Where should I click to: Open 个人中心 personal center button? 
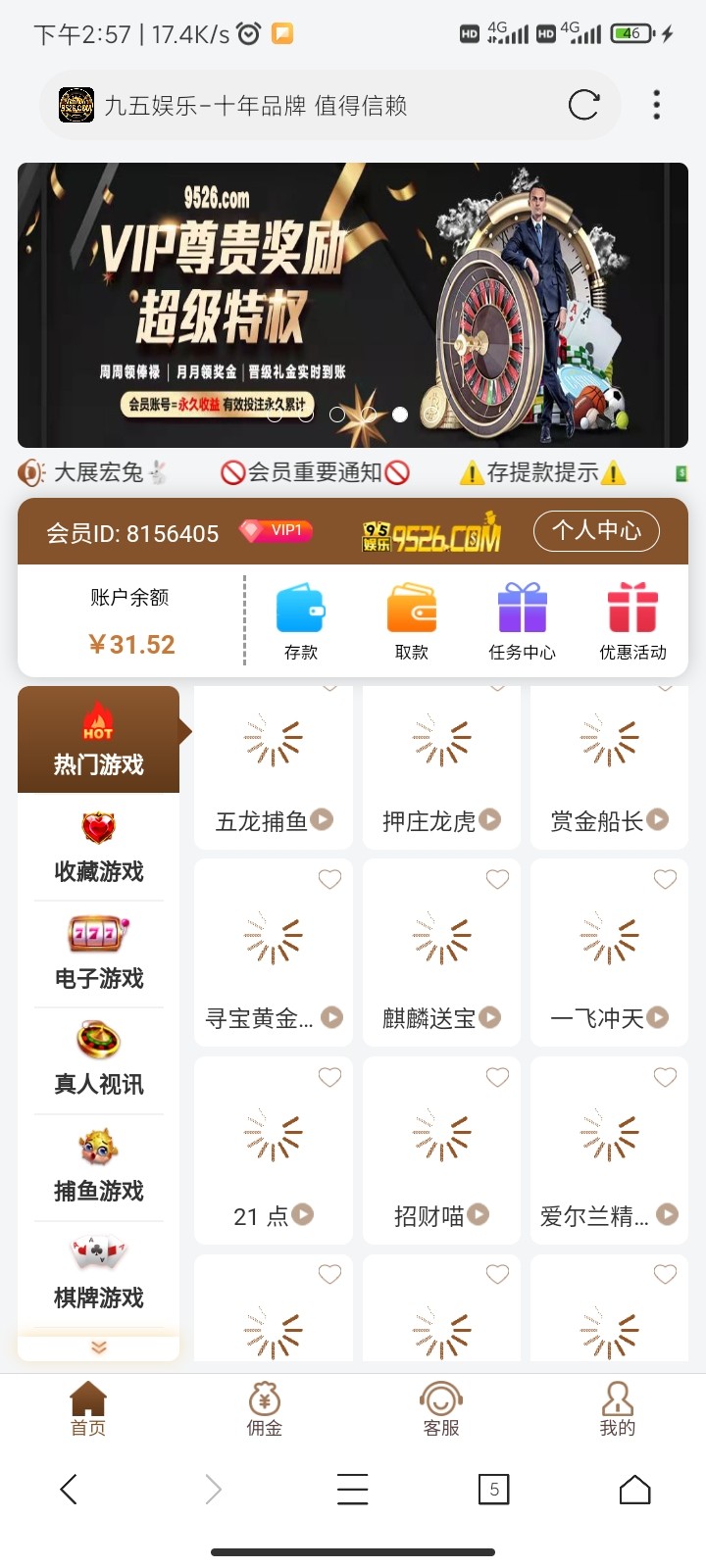[595, 531]
